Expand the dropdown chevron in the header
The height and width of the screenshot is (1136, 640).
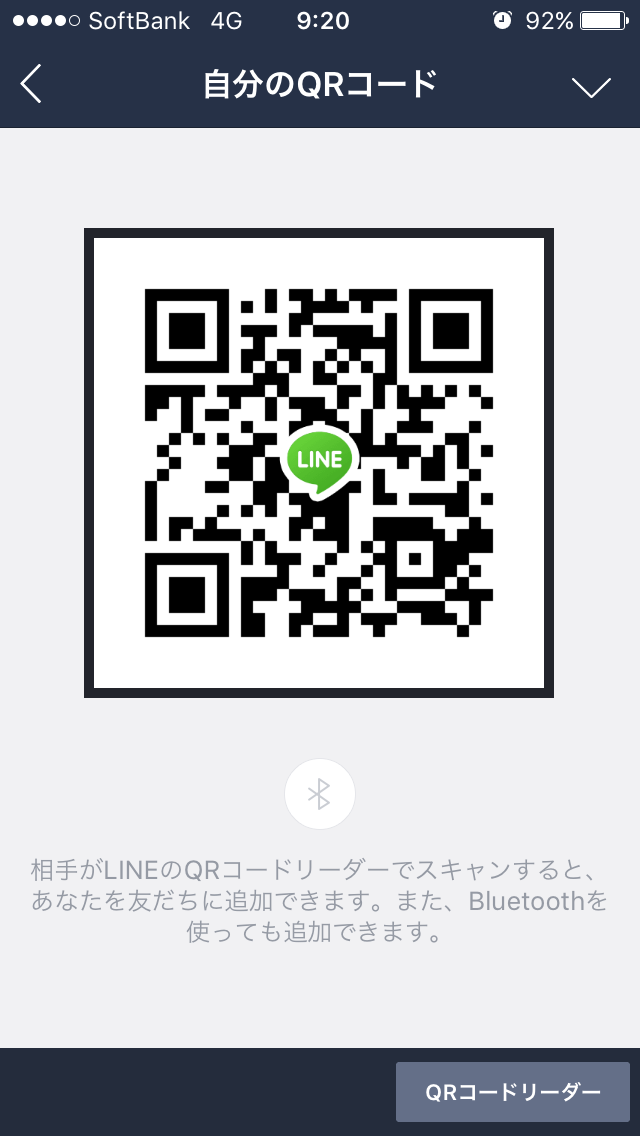tap(591, 87)
